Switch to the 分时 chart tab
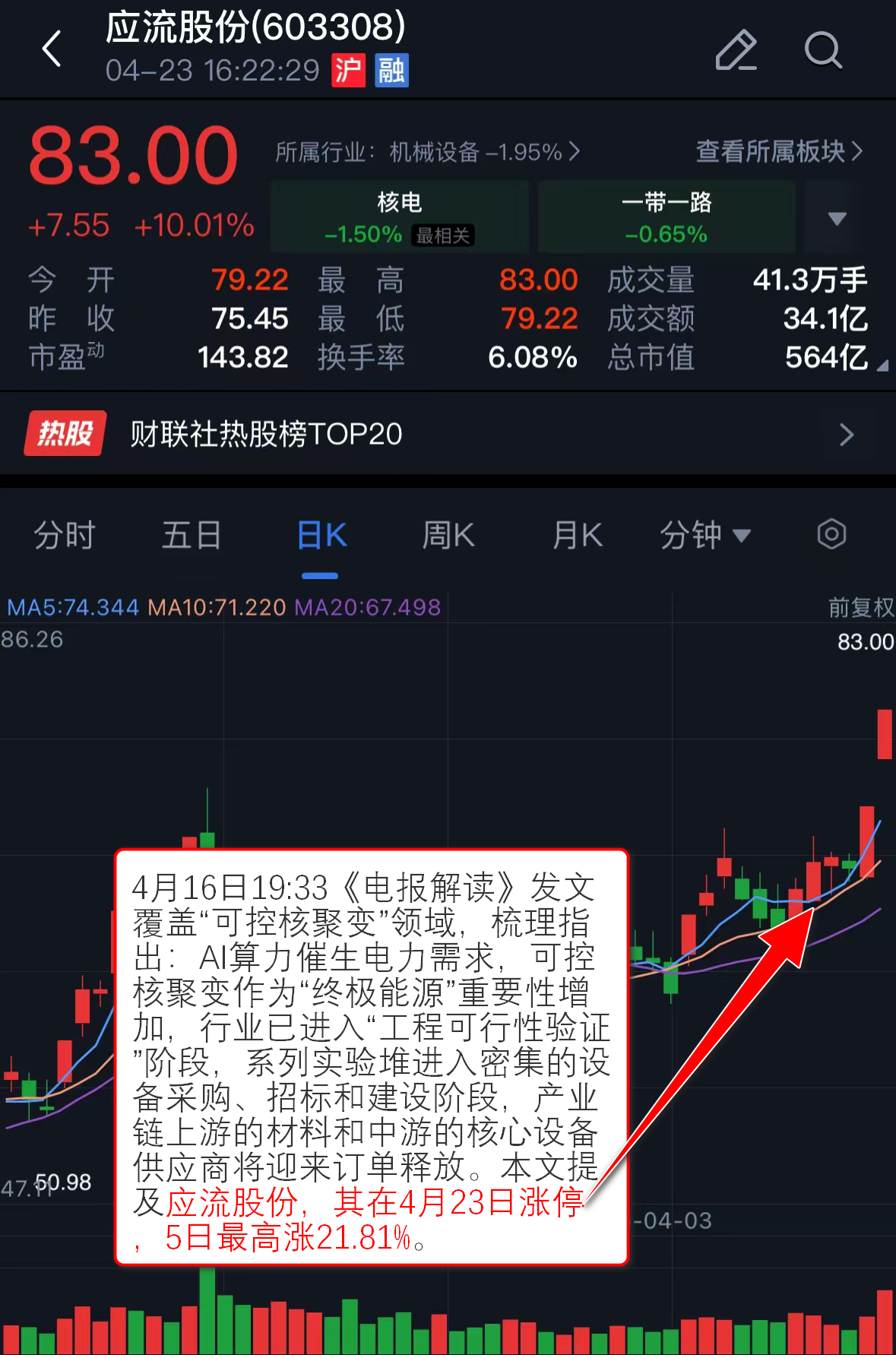Viewport: 896px width, 1355px height. (65, 535)
